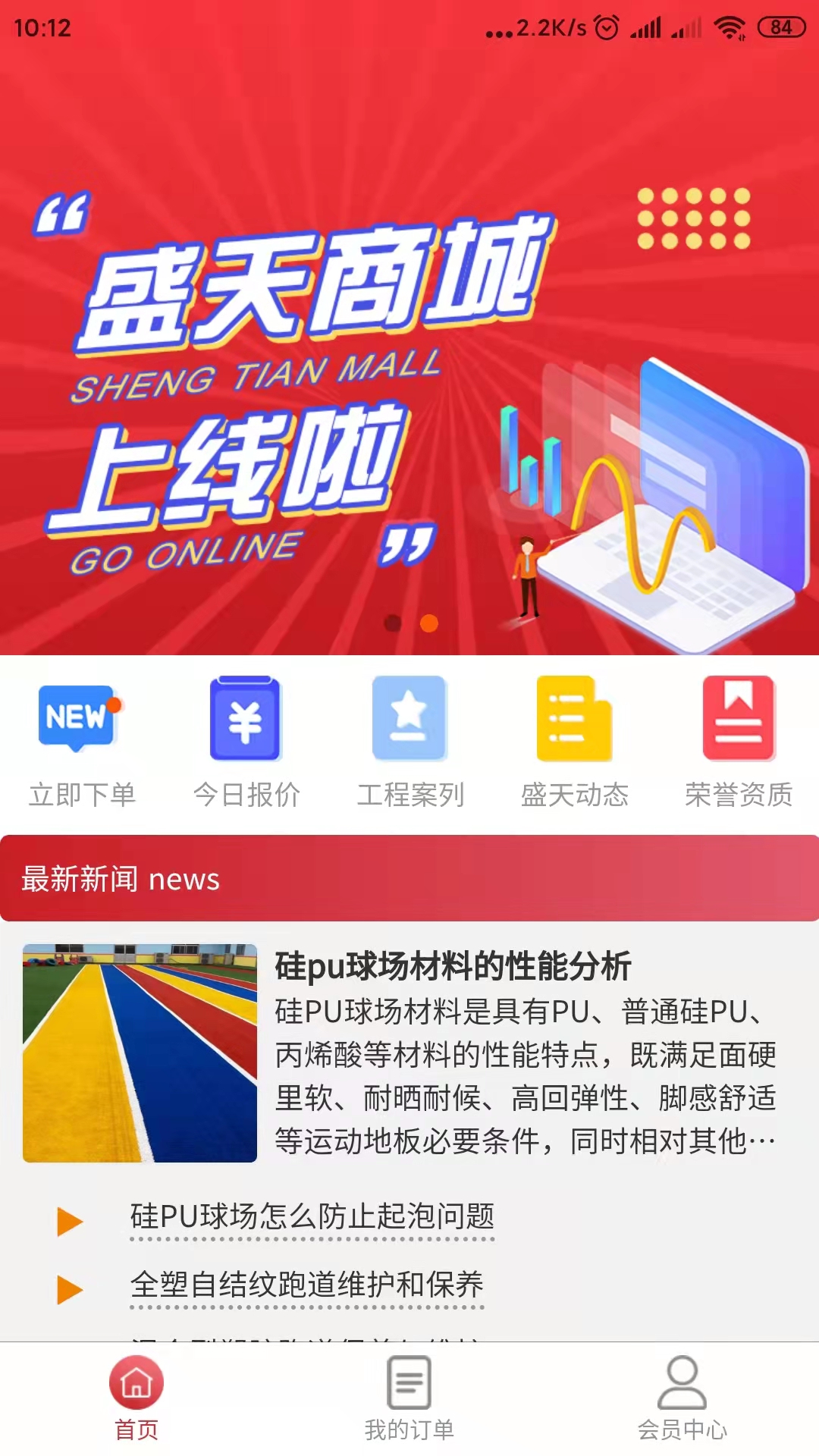Switch to the 我的订单 tab
The image size is (819, 1456).
click(x=409, y=1397)
